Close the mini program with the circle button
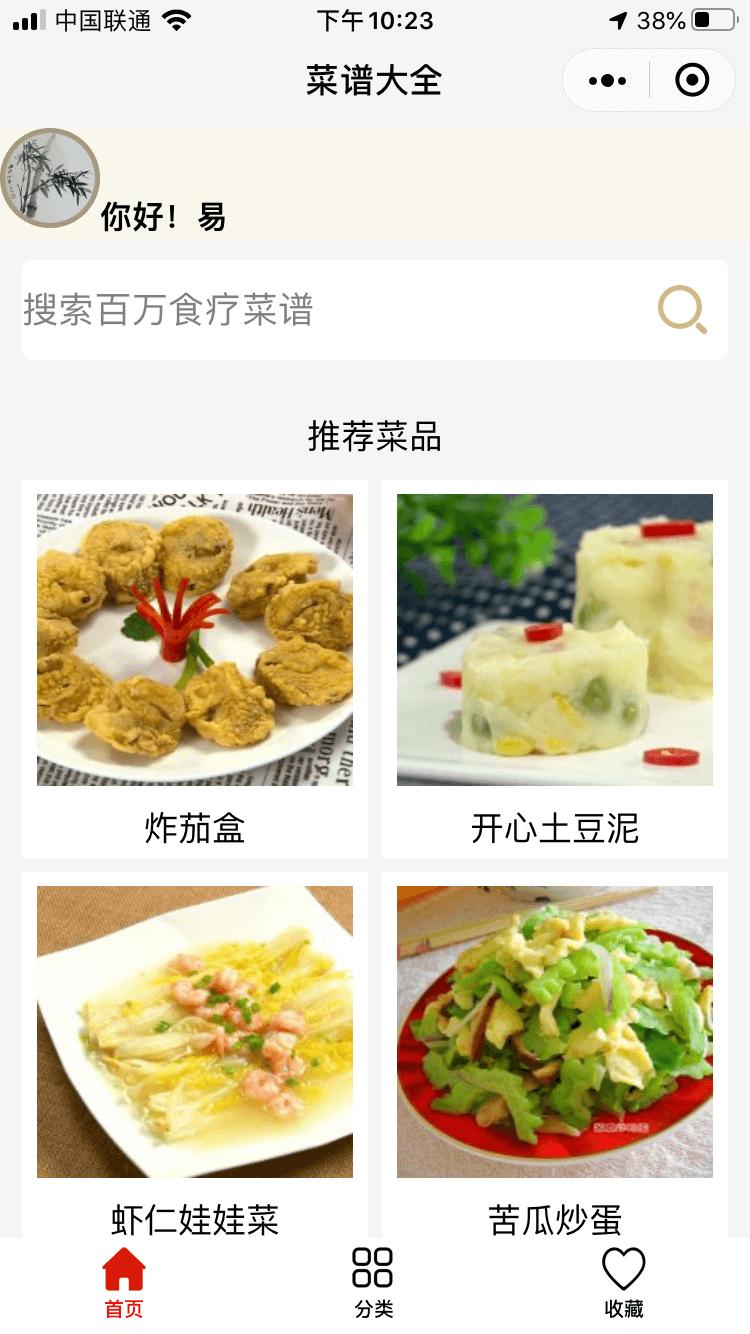 pos(692,81)
